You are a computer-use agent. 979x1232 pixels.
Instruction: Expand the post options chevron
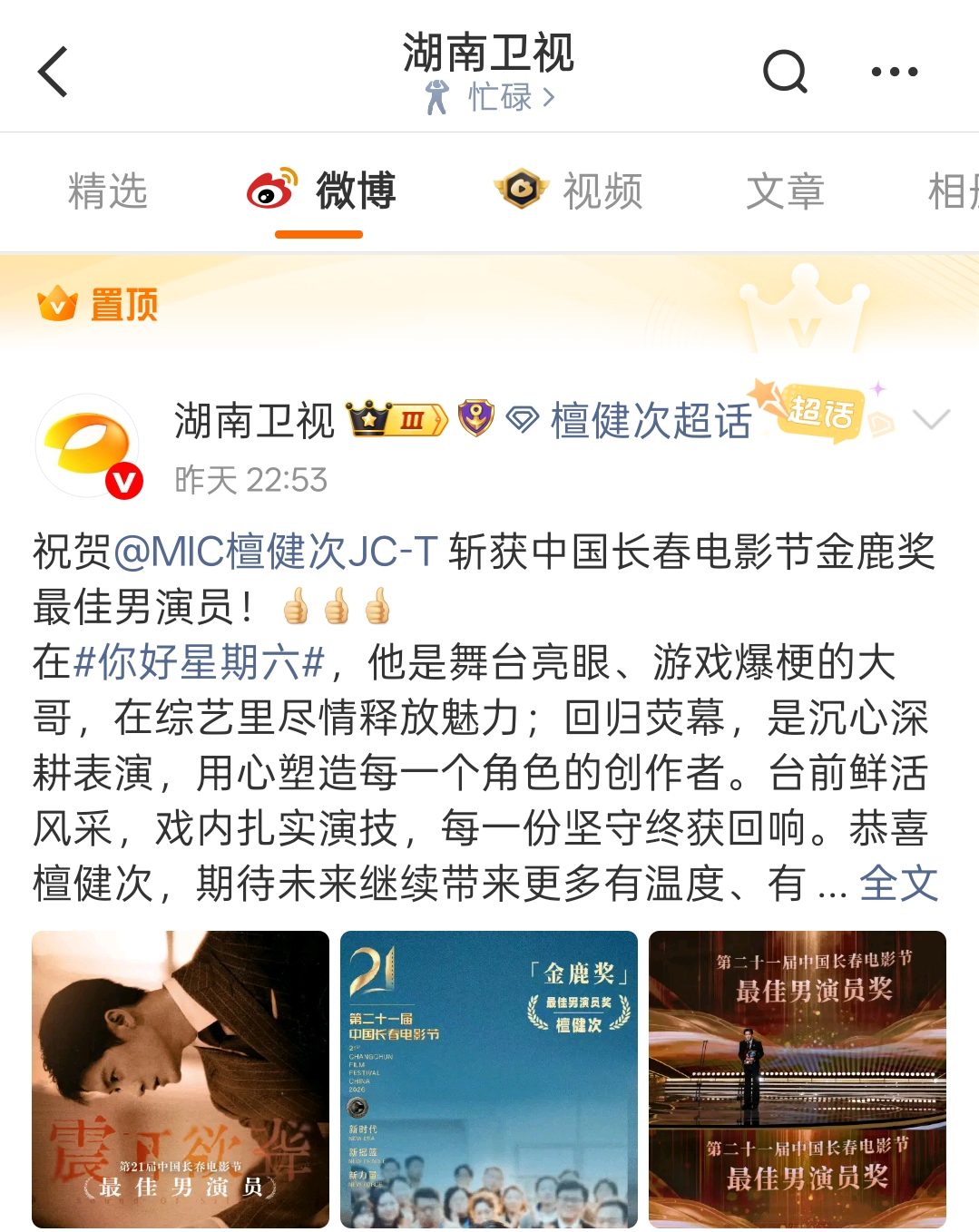pyautogui.click(x=931, y=419)
